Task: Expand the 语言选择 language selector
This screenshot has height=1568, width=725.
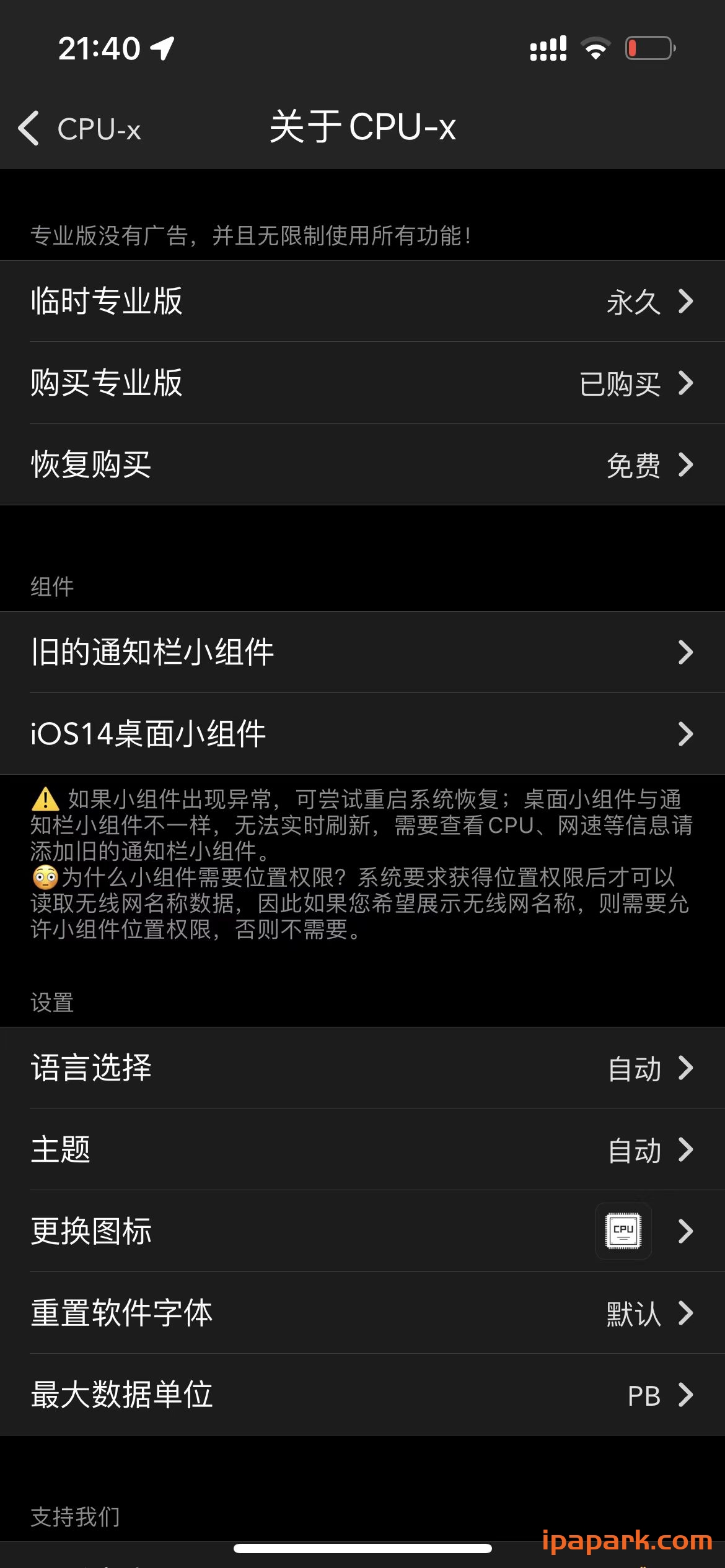Action: [x=362, y=1068]
